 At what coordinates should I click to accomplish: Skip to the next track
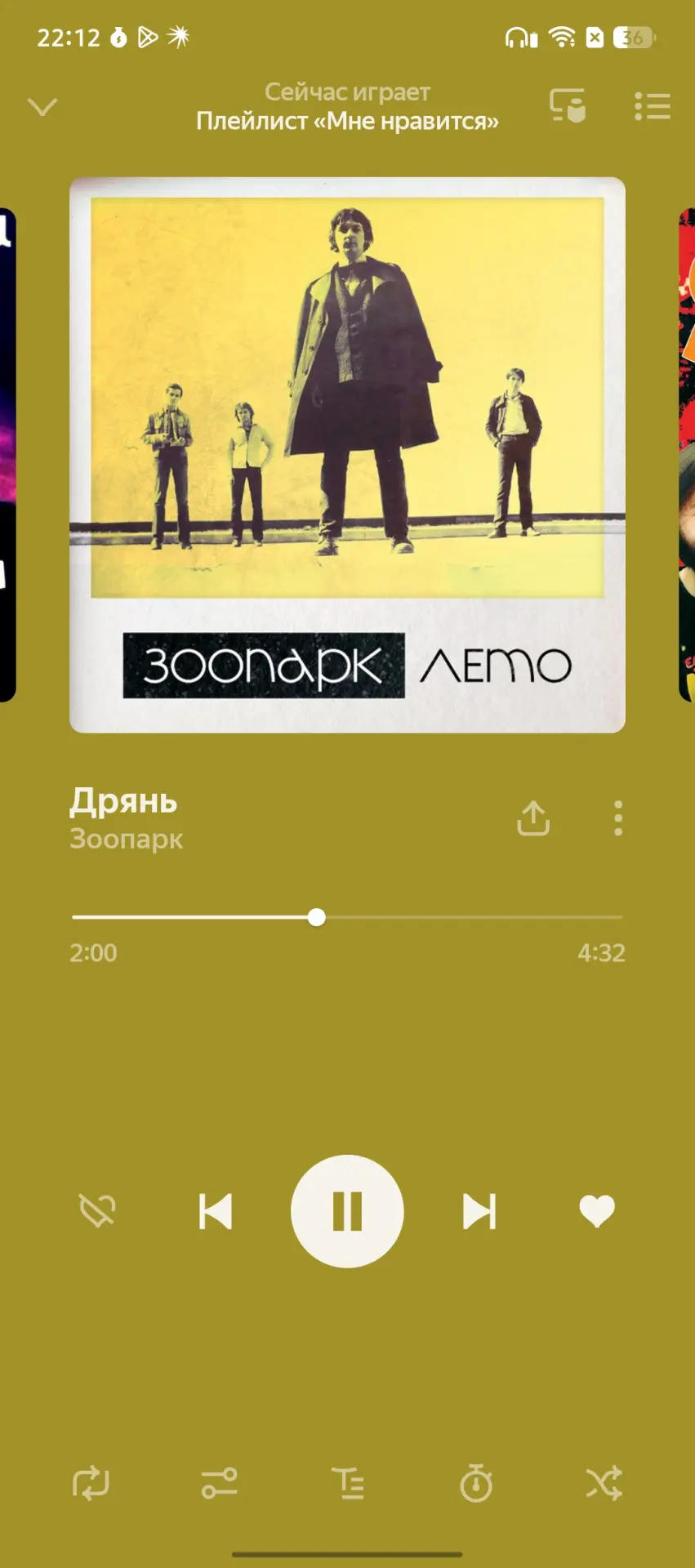point(479,1211)
